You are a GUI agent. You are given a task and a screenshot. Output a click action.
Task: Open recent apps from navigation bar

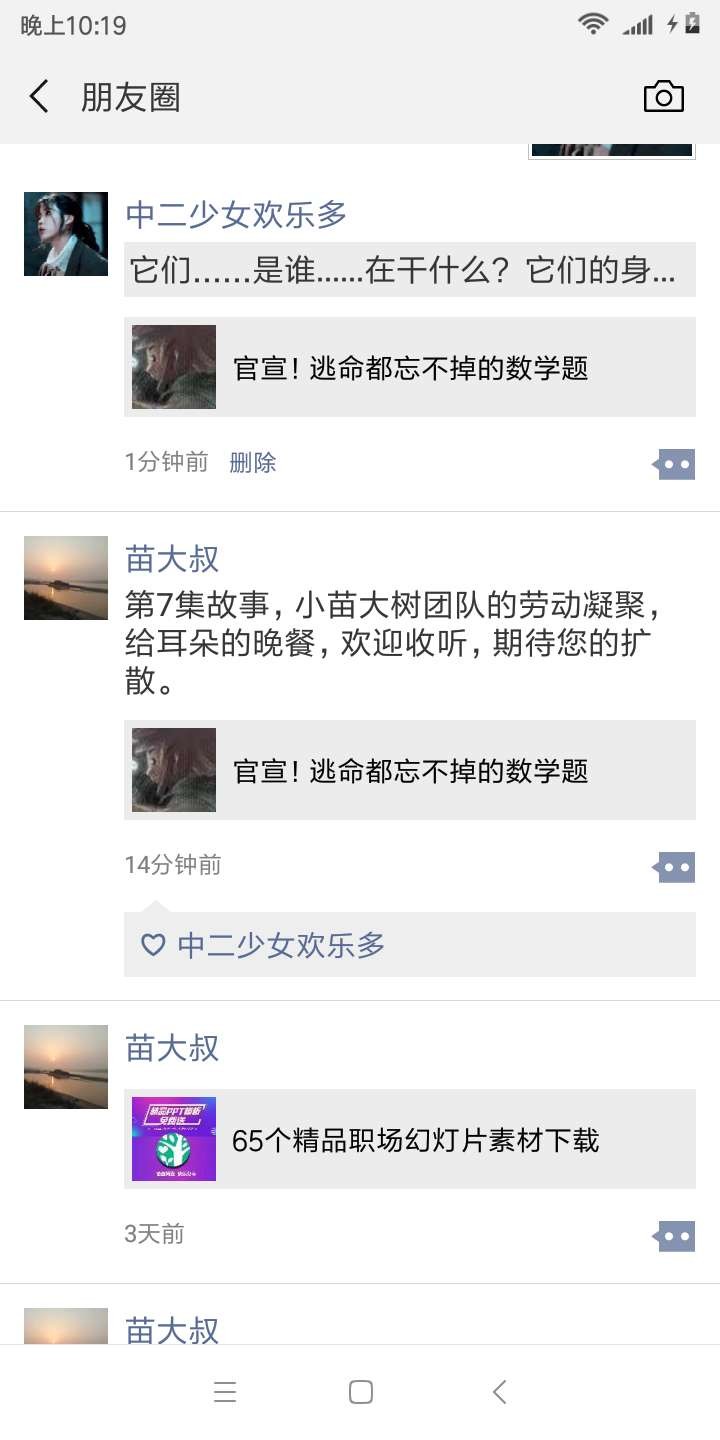[225, 1392]
